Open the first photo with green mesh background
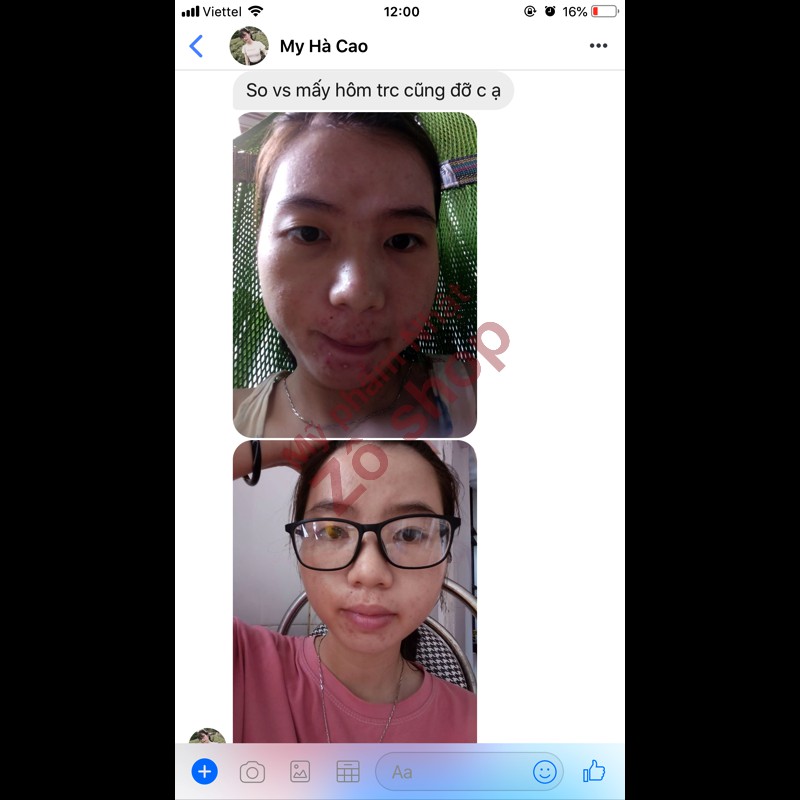Screen dimensions: 800x800 pos(355,274)
